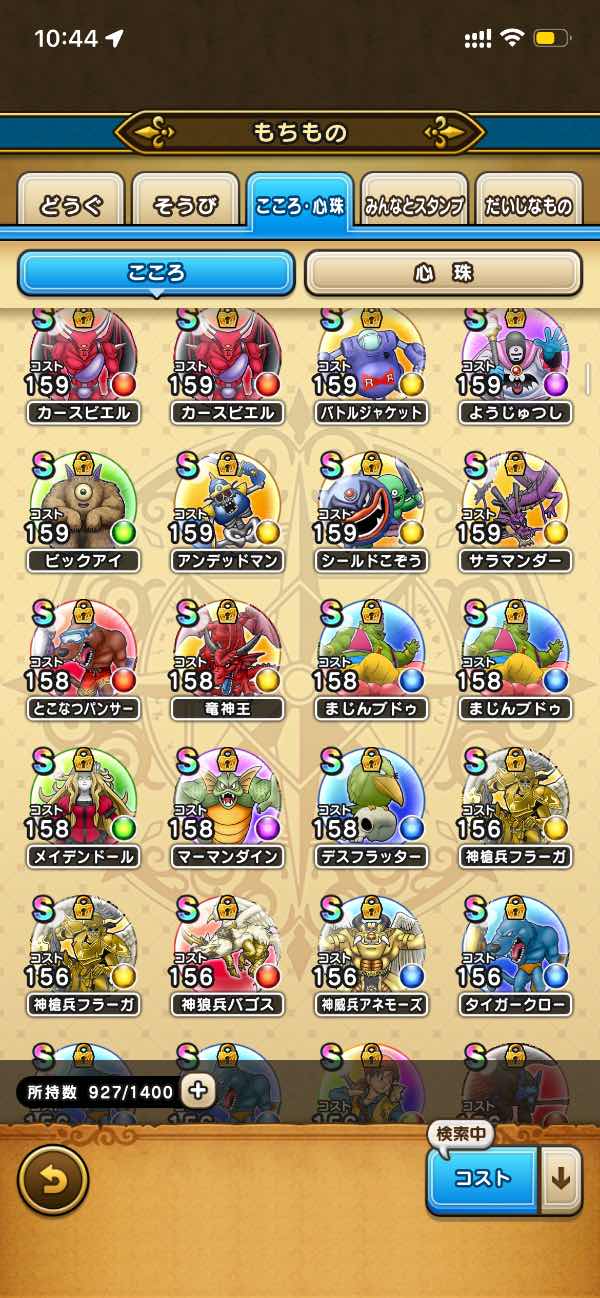Toggle sort order with the down arrow
600x1298 pixels.
click(x=561, y=1179)
